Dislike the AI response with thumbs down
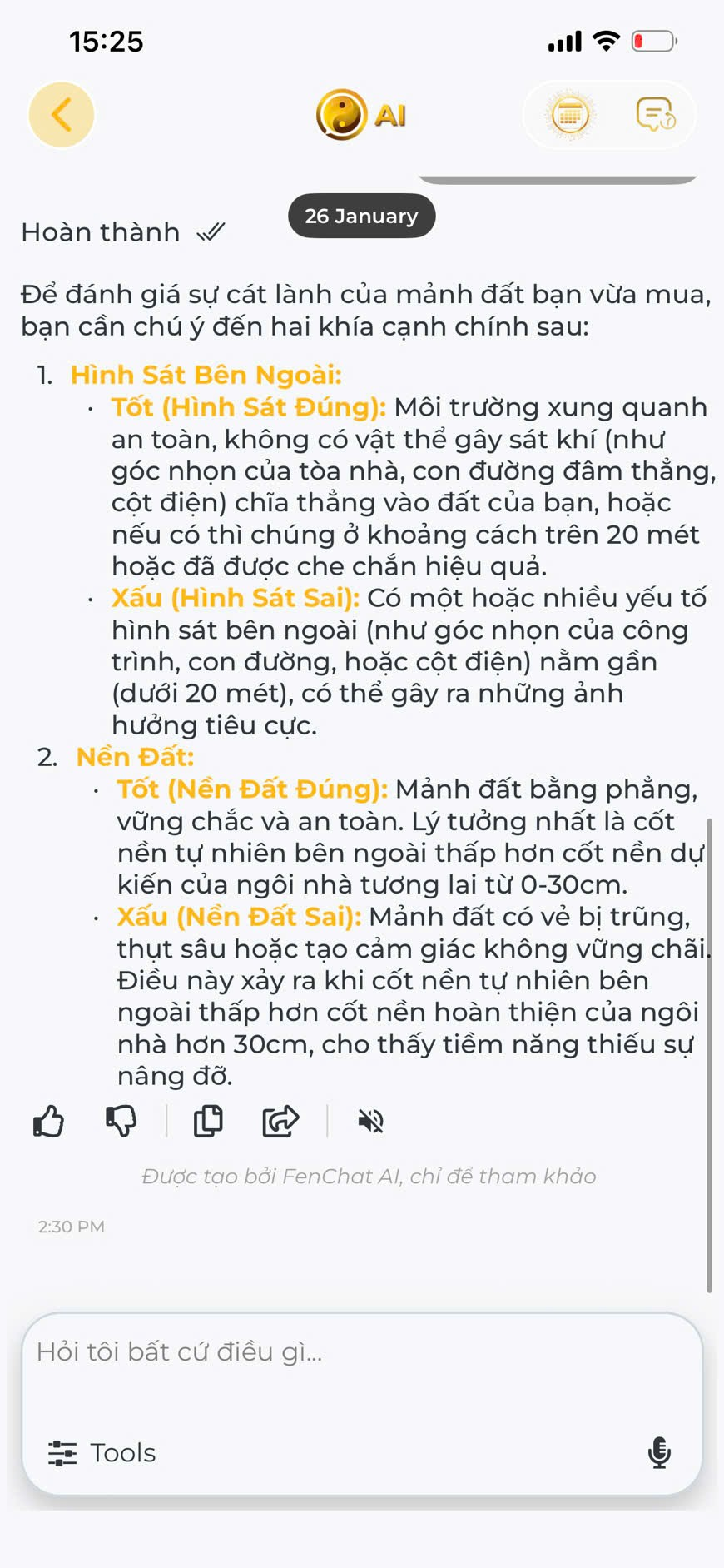The width and height of the screenshot is (724, 1568). [x=121, y=1121]
